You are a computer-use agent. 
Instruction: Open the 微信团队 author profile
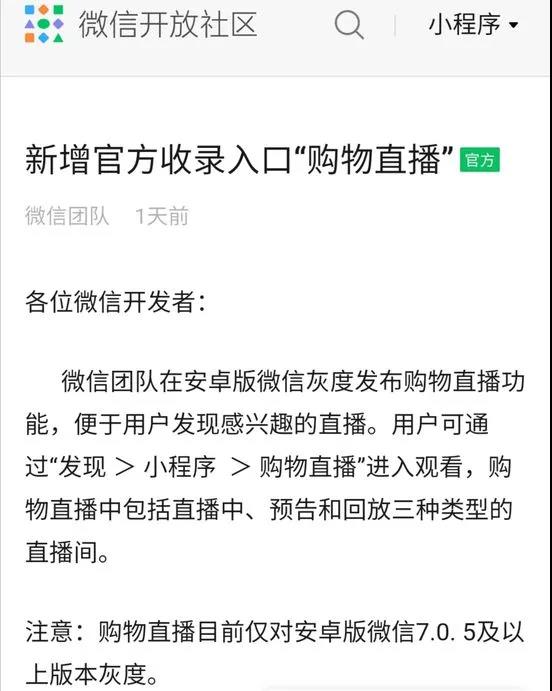tap(67, 216)
